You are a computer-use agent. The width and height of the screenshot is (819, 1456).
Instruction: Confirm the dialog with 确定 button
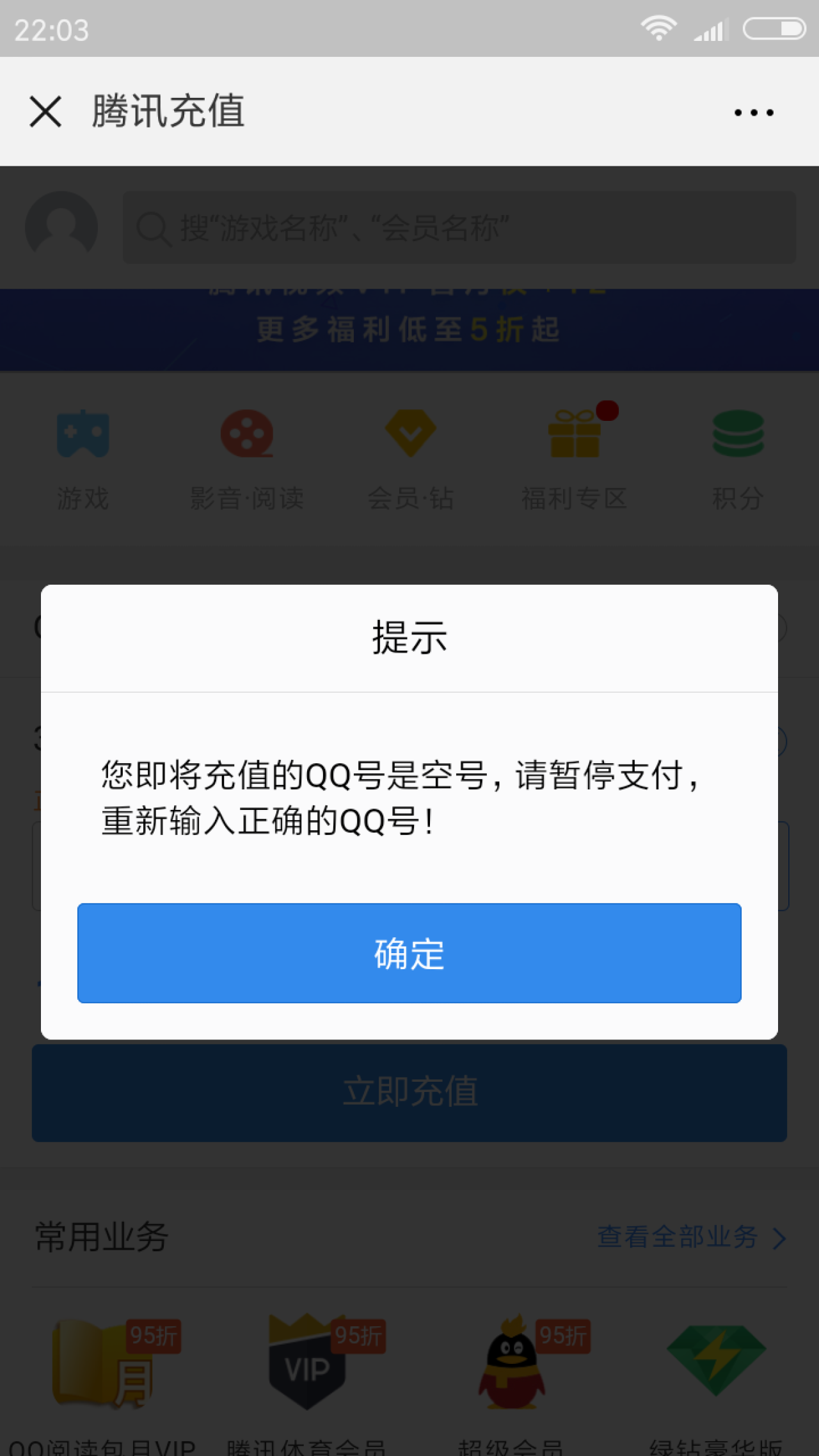pos(409,953)
